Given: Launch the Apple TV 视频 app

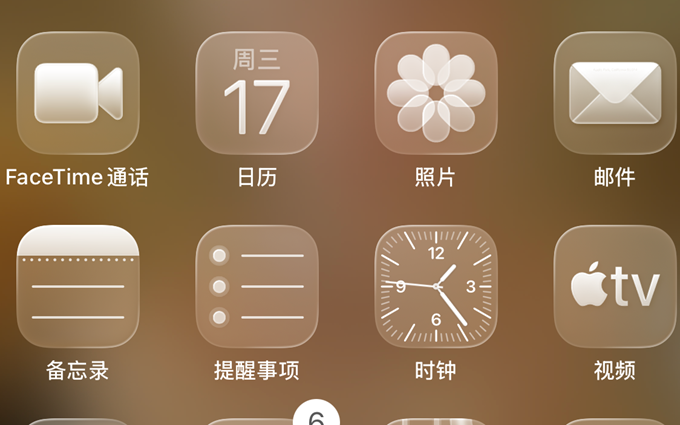Looking at the screenshot, I should point(615,287).
